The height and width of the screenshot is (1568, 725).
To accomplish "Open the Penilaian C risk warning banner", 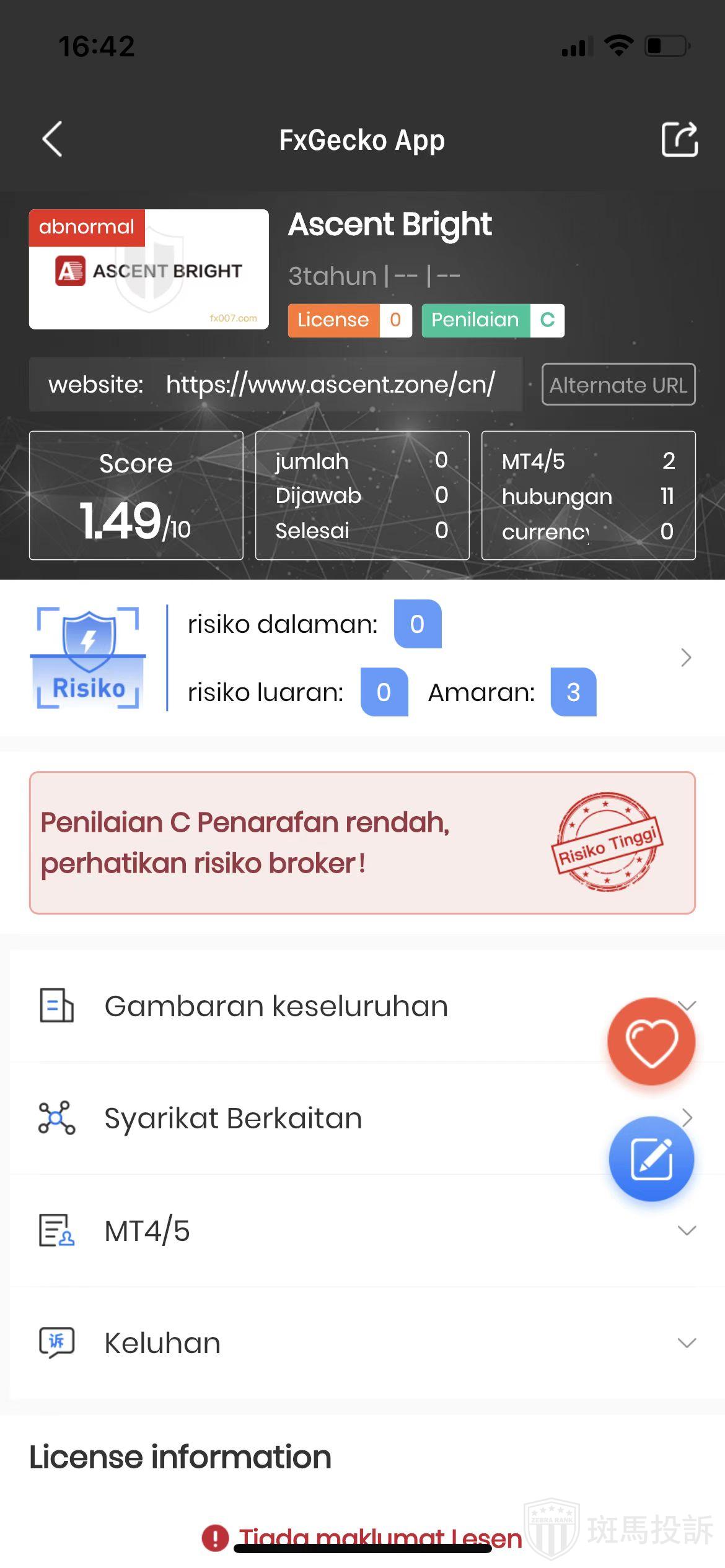I will pos(362,842).
